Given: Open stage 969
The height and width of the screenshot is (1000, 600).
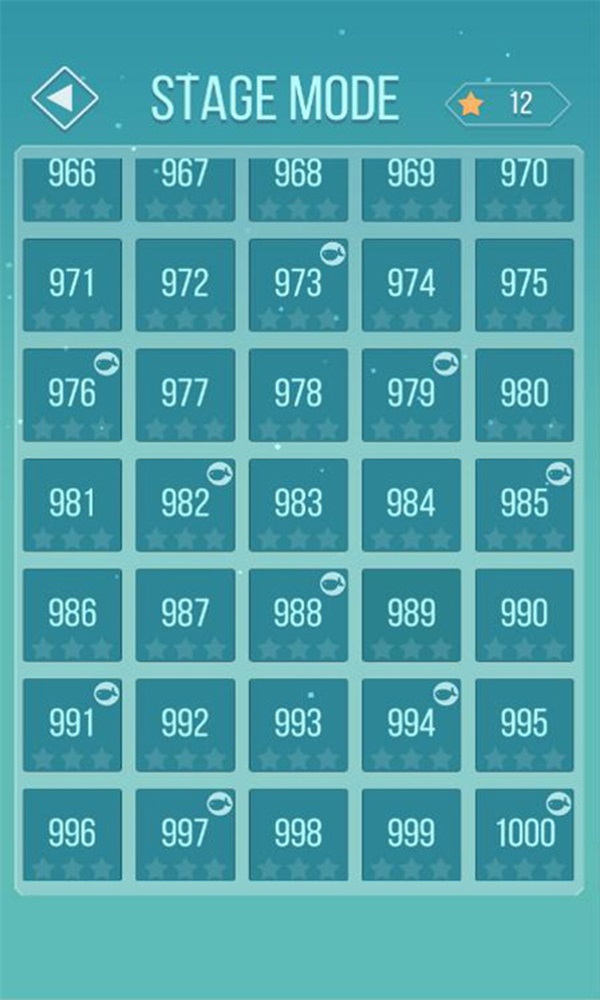Looking at the screenshot, I should pos(411,187).
